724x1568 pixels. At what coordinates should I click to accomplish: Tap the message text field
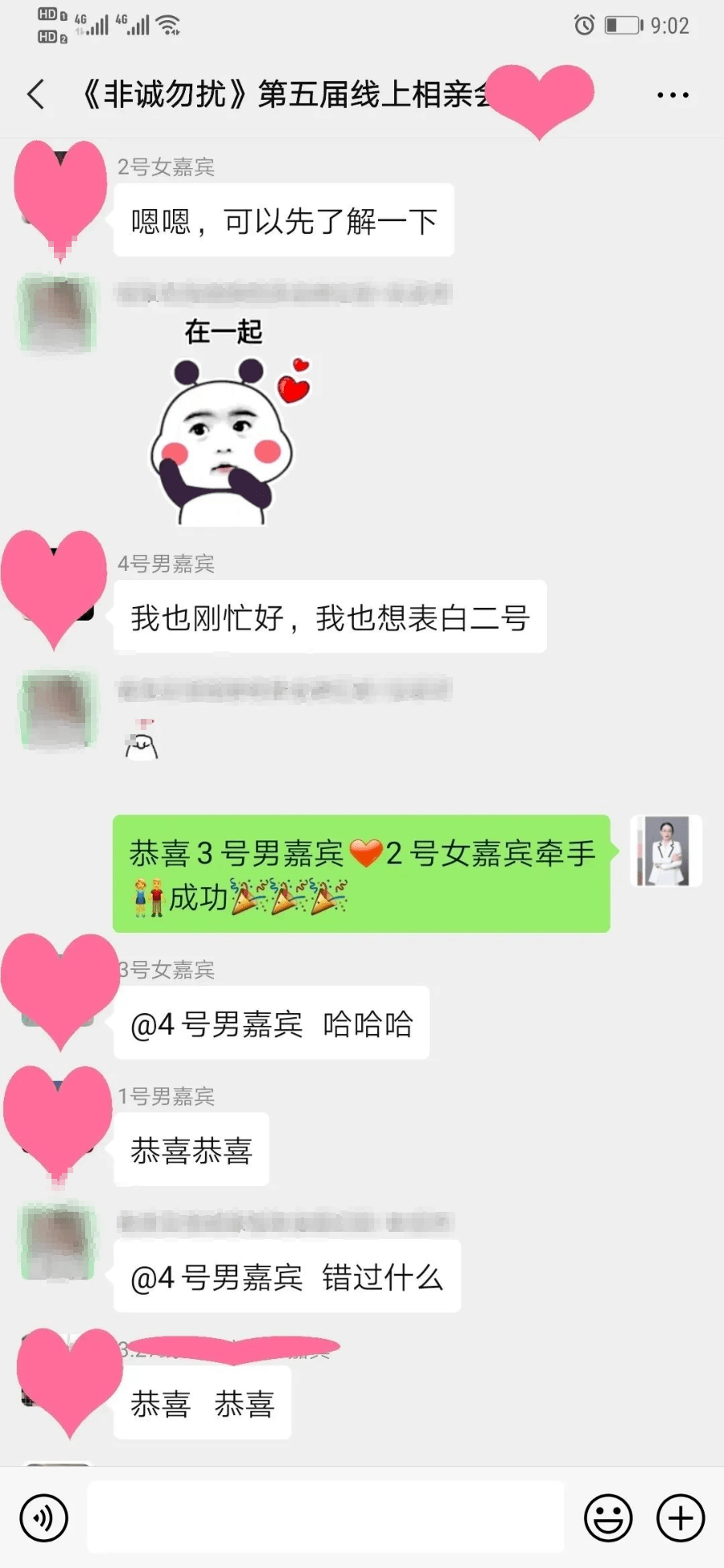click(325, 1517)
